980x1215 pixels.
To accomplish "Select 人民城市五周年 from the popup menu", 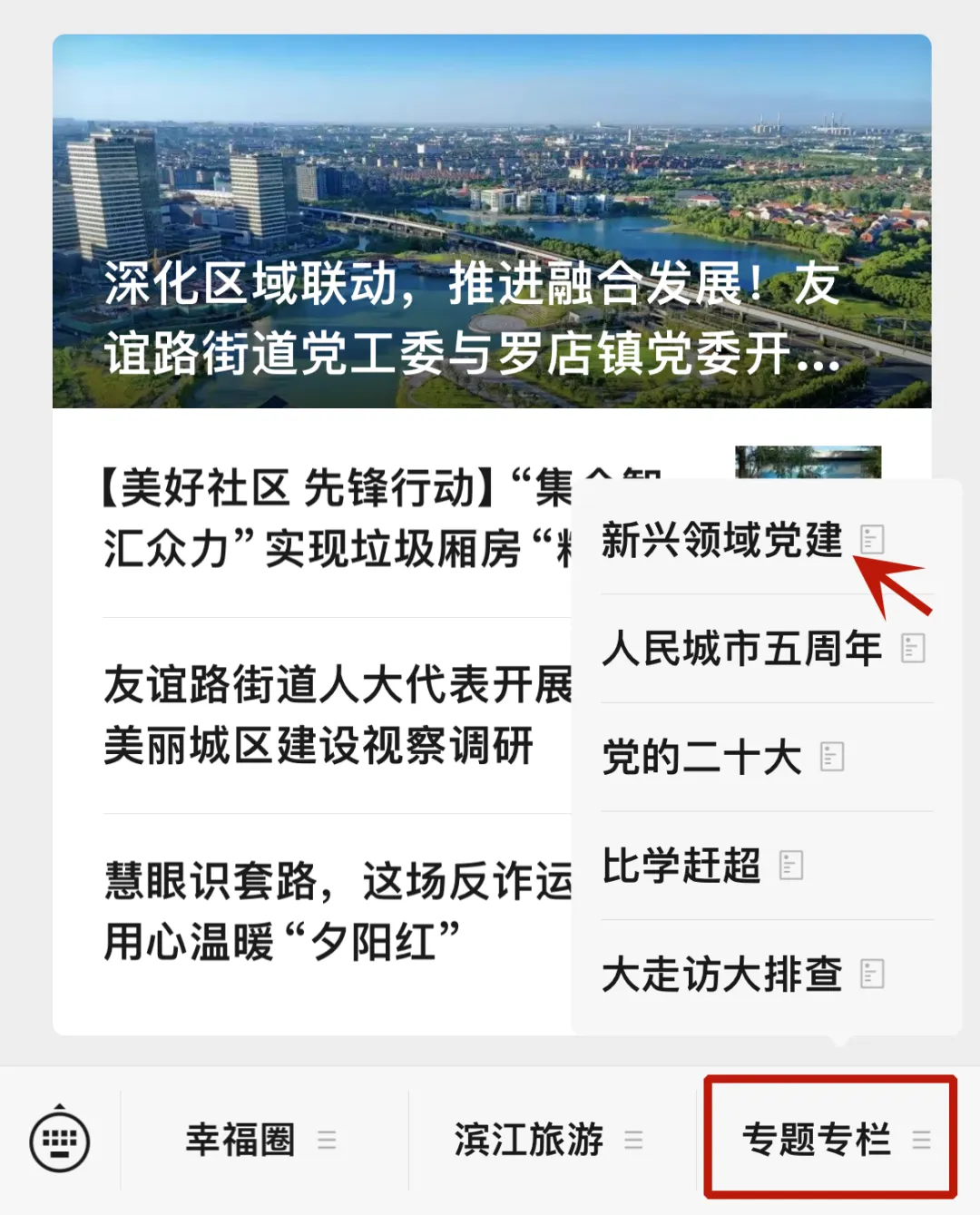I will coord(742,649).
